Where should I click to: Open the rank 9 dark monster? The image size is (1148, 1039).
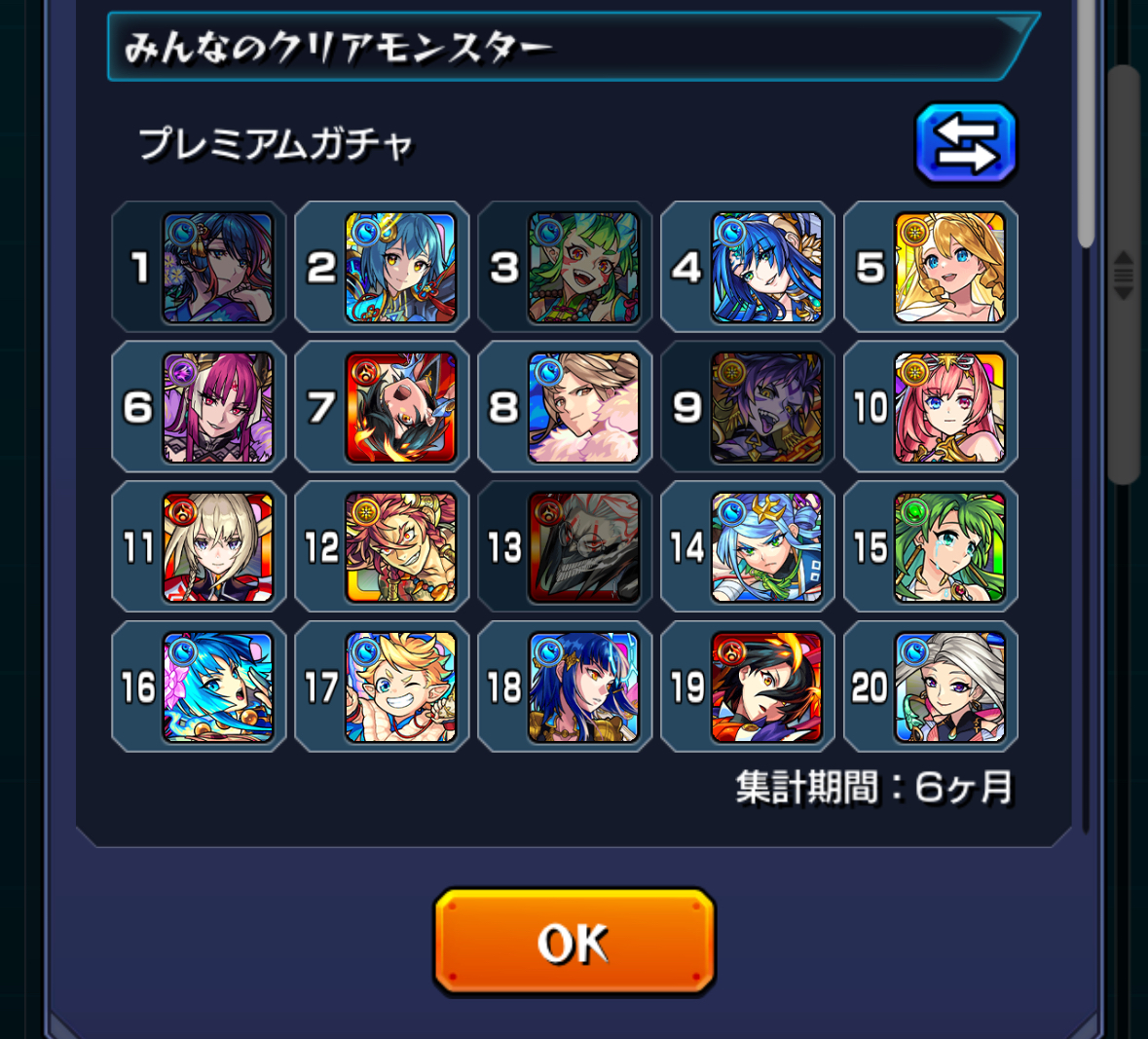(x=766, y=407)
